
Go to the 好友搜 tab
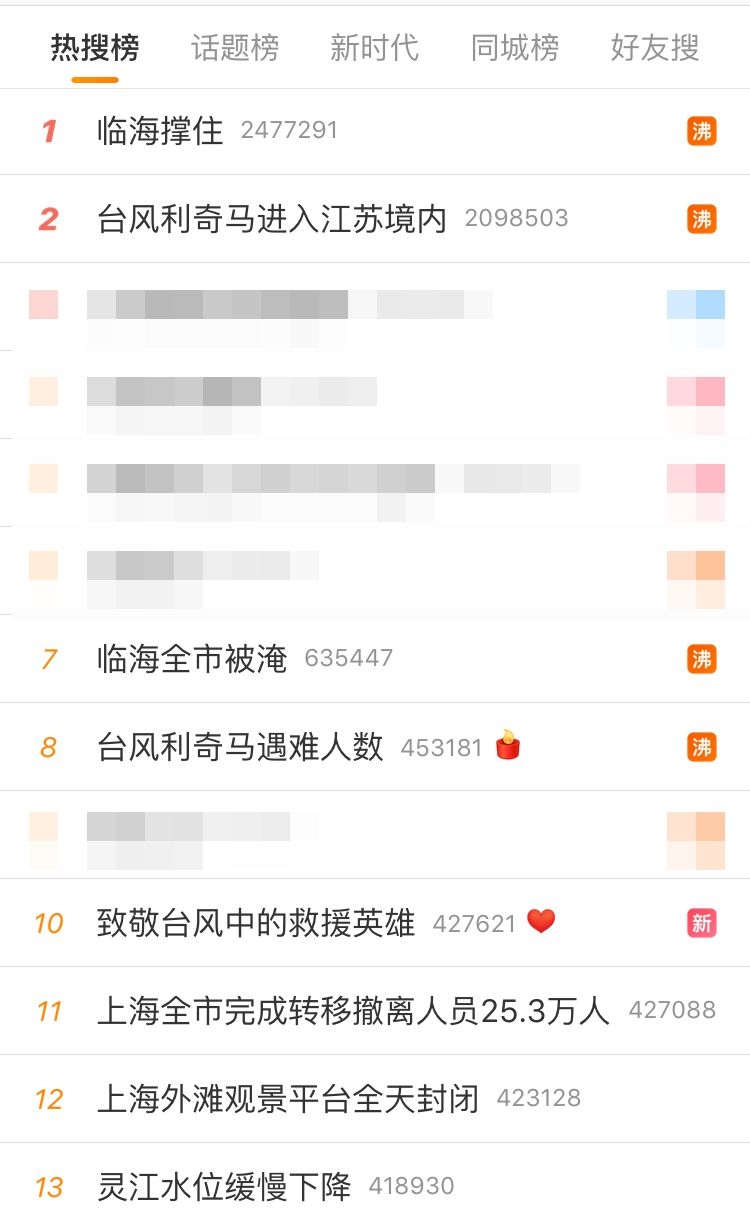tap(655, 47)
